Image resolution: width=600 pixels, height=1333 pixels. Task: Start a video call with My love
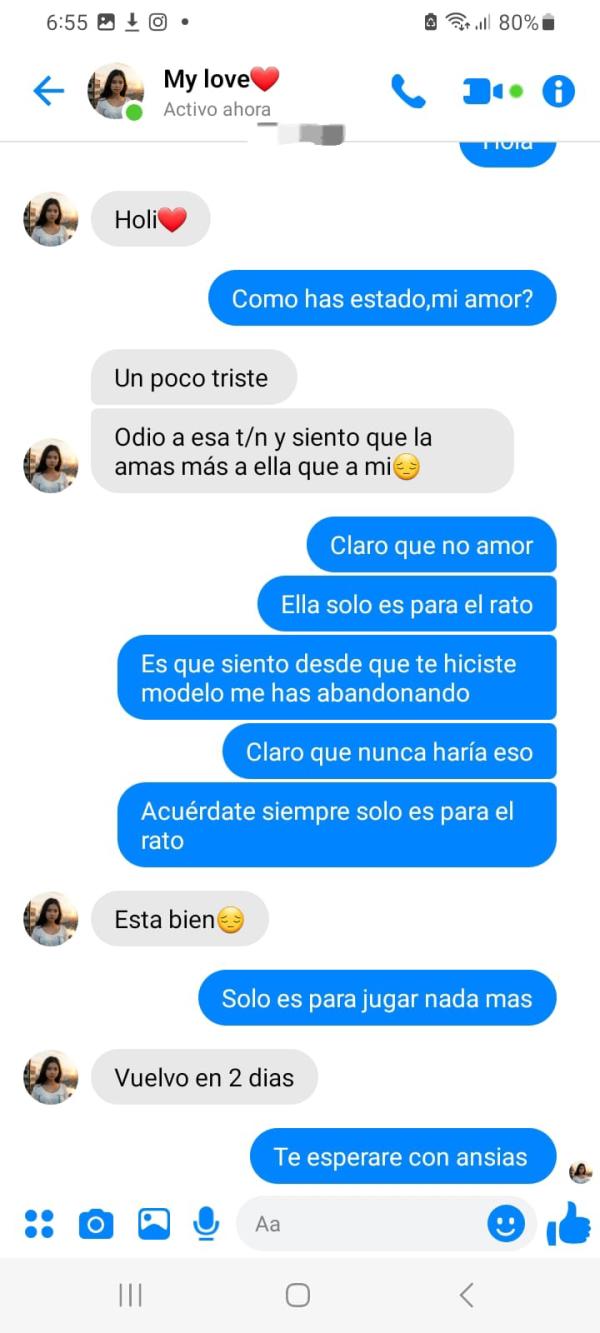(x=483, y=92)
